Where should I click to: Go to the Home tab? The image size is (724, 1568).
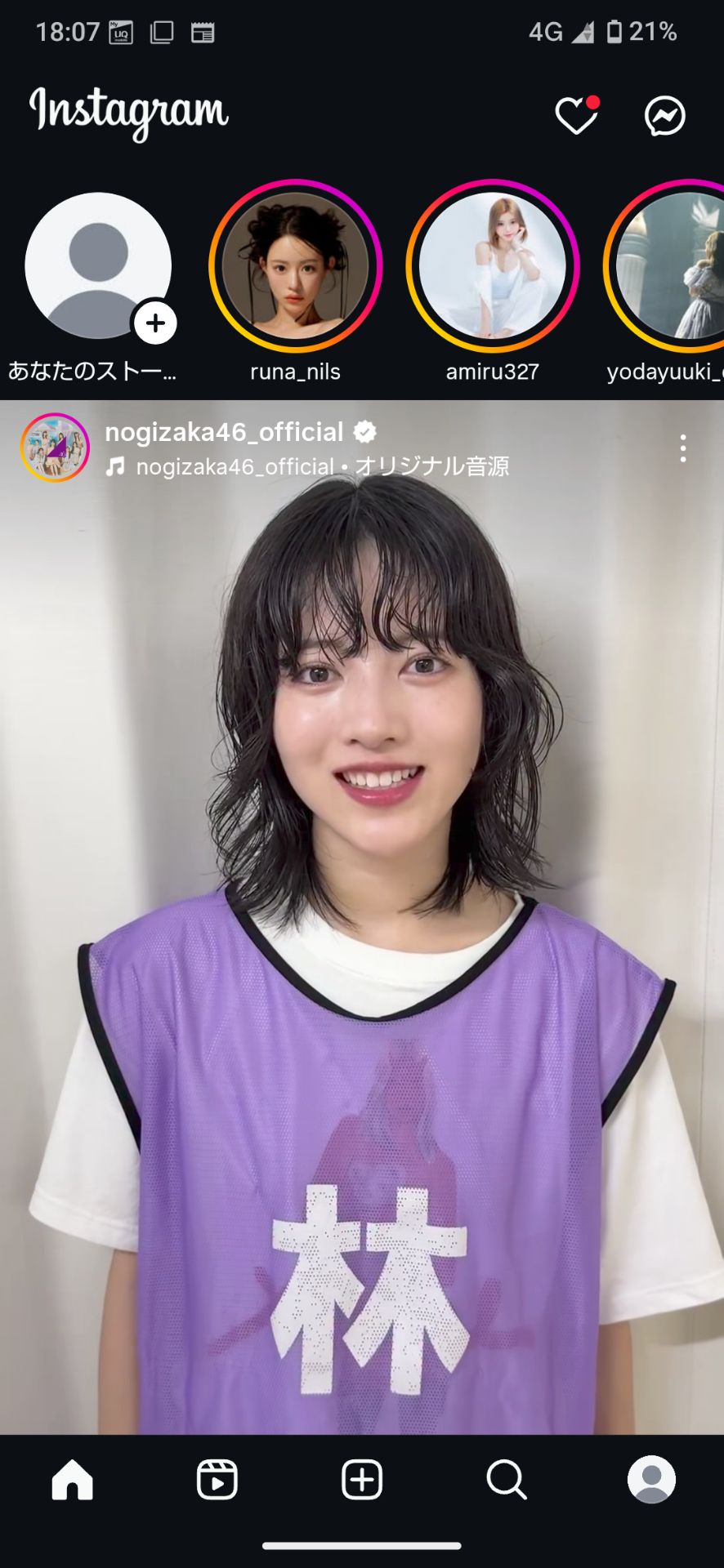(73, 1479)
